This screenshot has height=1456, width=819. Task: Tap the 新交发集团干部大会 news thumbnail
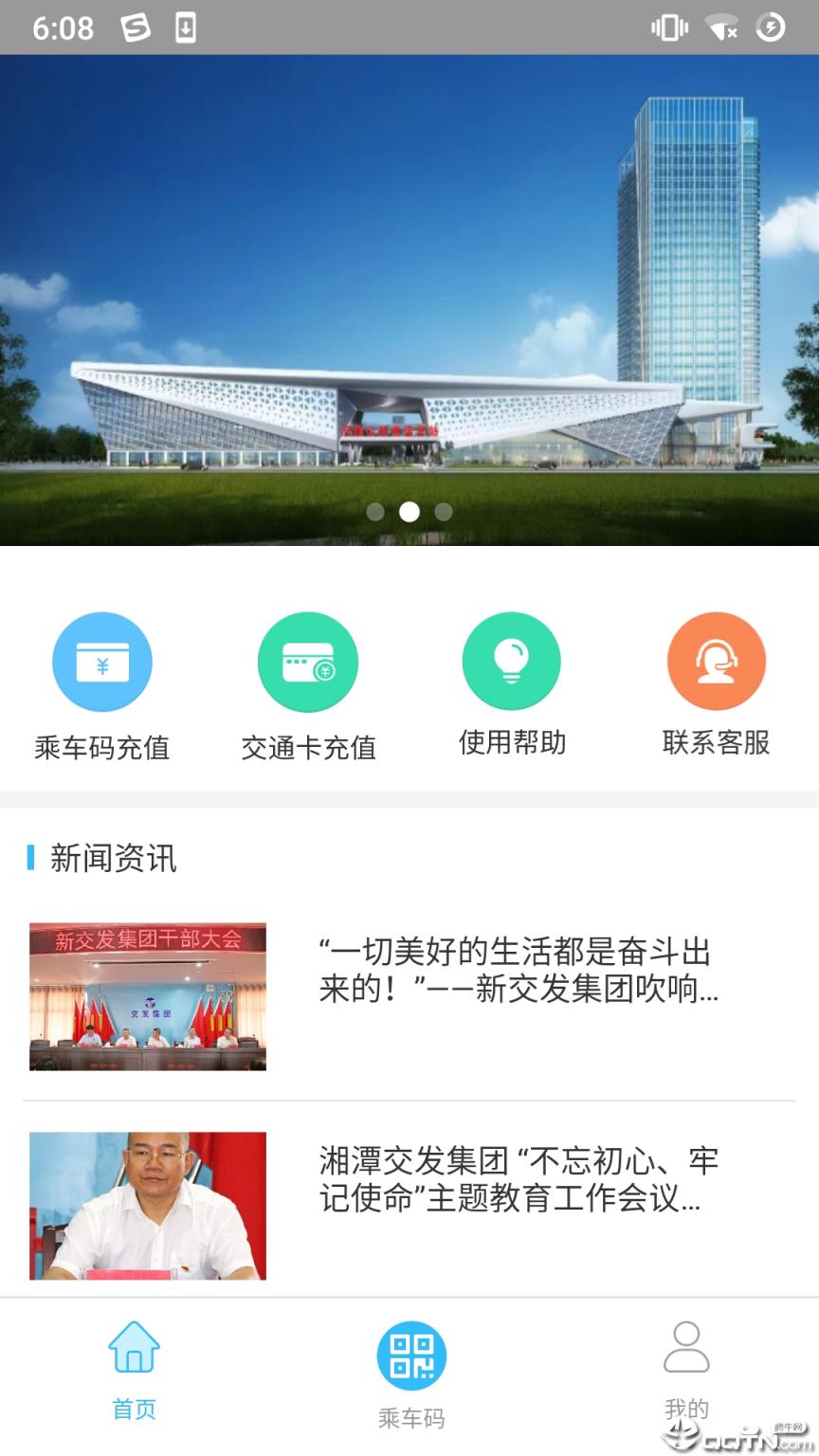[147, 995]
